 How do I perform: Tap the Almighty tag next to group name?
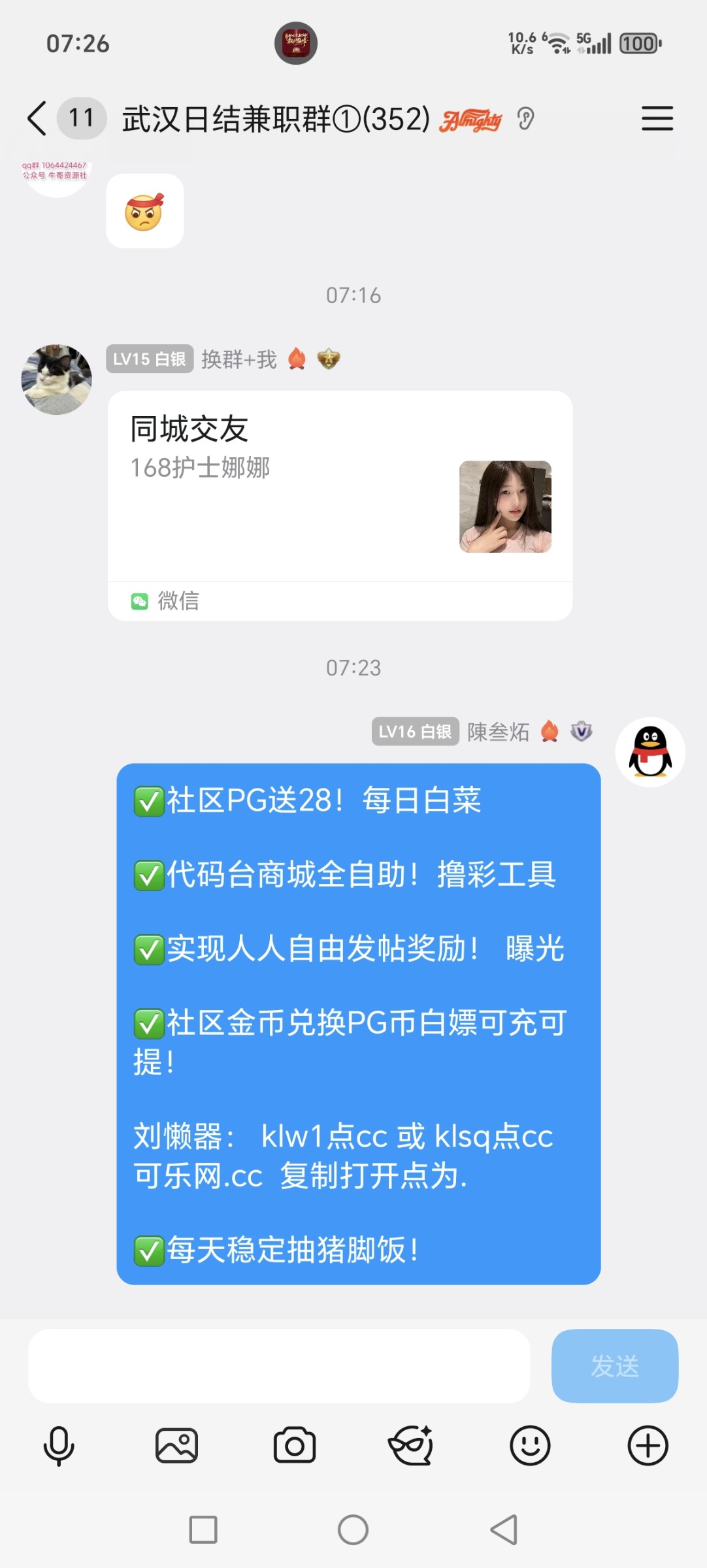pyautogui.click(x=468, y=120)
